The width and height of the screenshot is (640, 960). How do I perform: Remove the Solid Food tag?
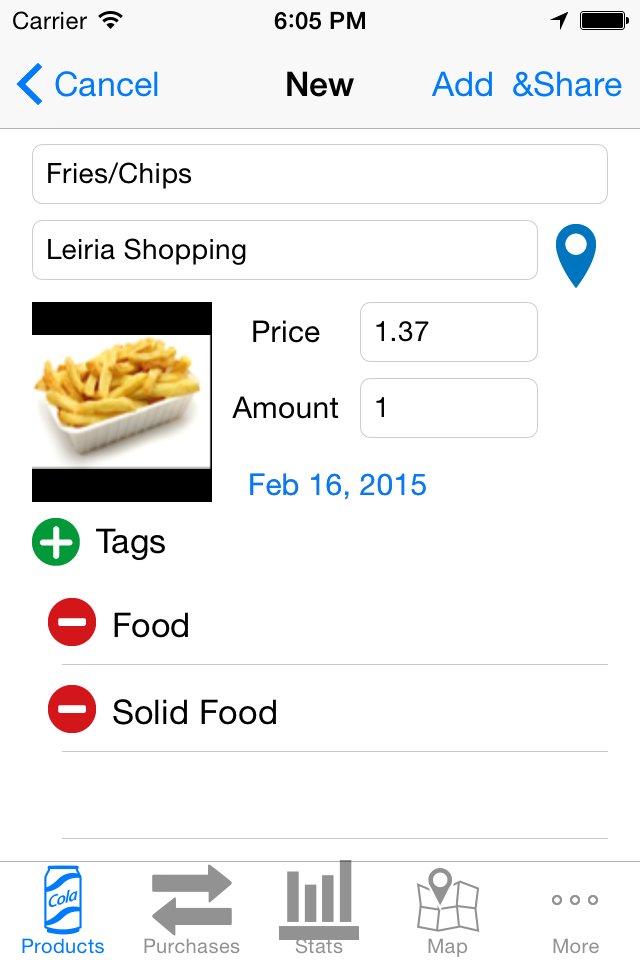pyautogui.click(x=72, y=711)
